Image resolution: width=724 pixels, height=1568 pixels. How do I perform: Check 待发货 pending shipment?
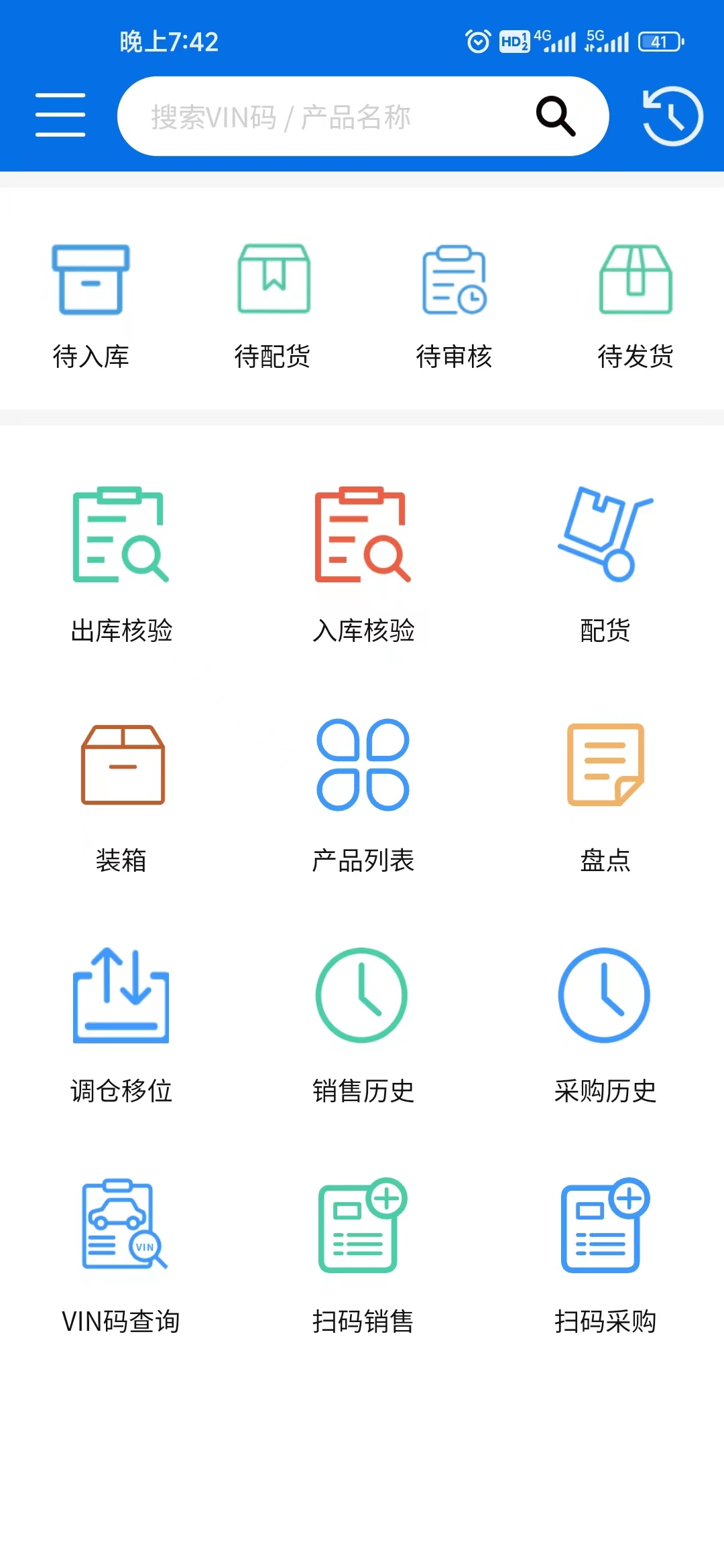[x=636, y=305]
